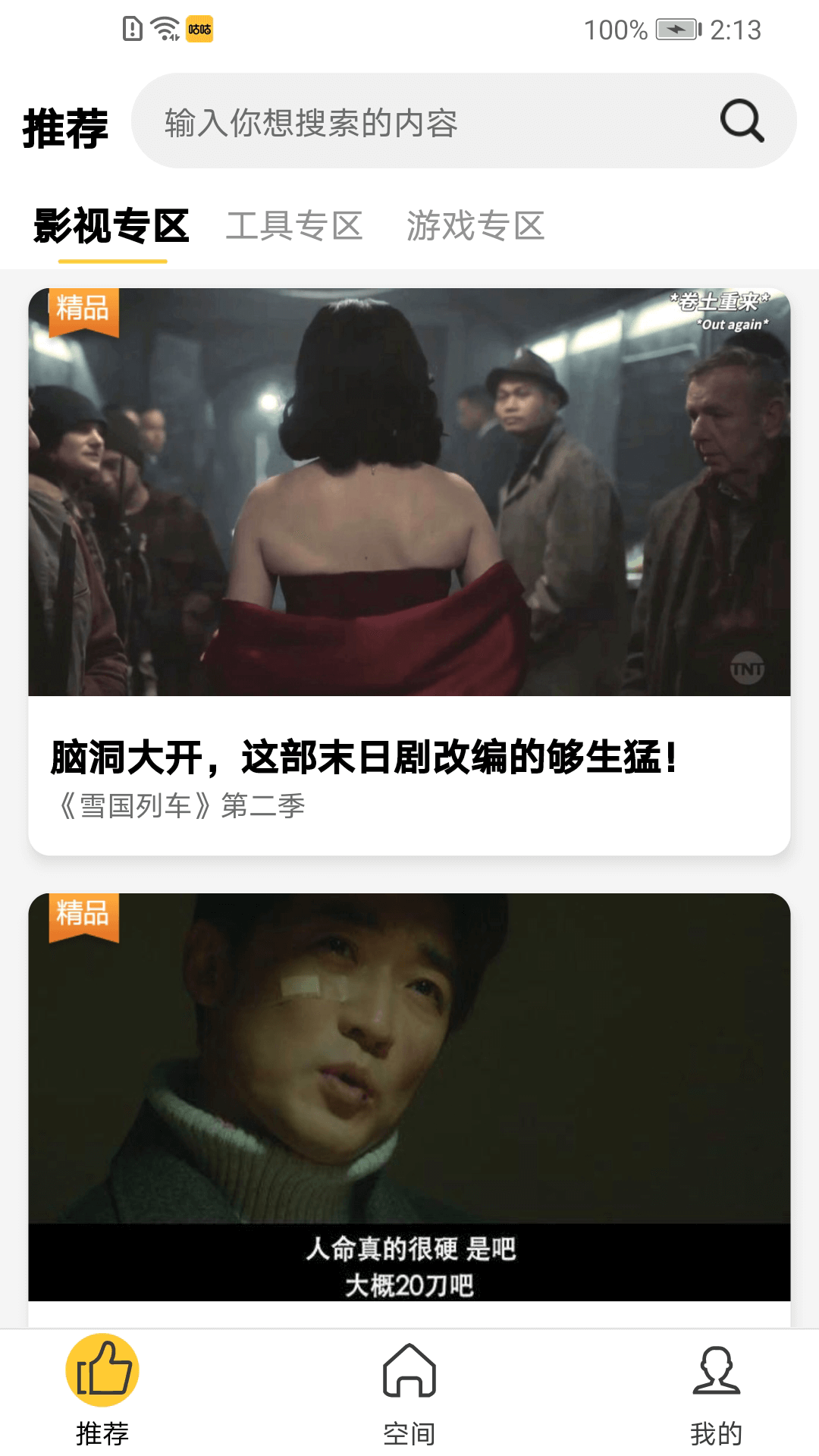Viewport: 819px width, 1456px height.
Task: Open the second video with subtitles 人命真的很硬
Action: [x=409, y=1100]
